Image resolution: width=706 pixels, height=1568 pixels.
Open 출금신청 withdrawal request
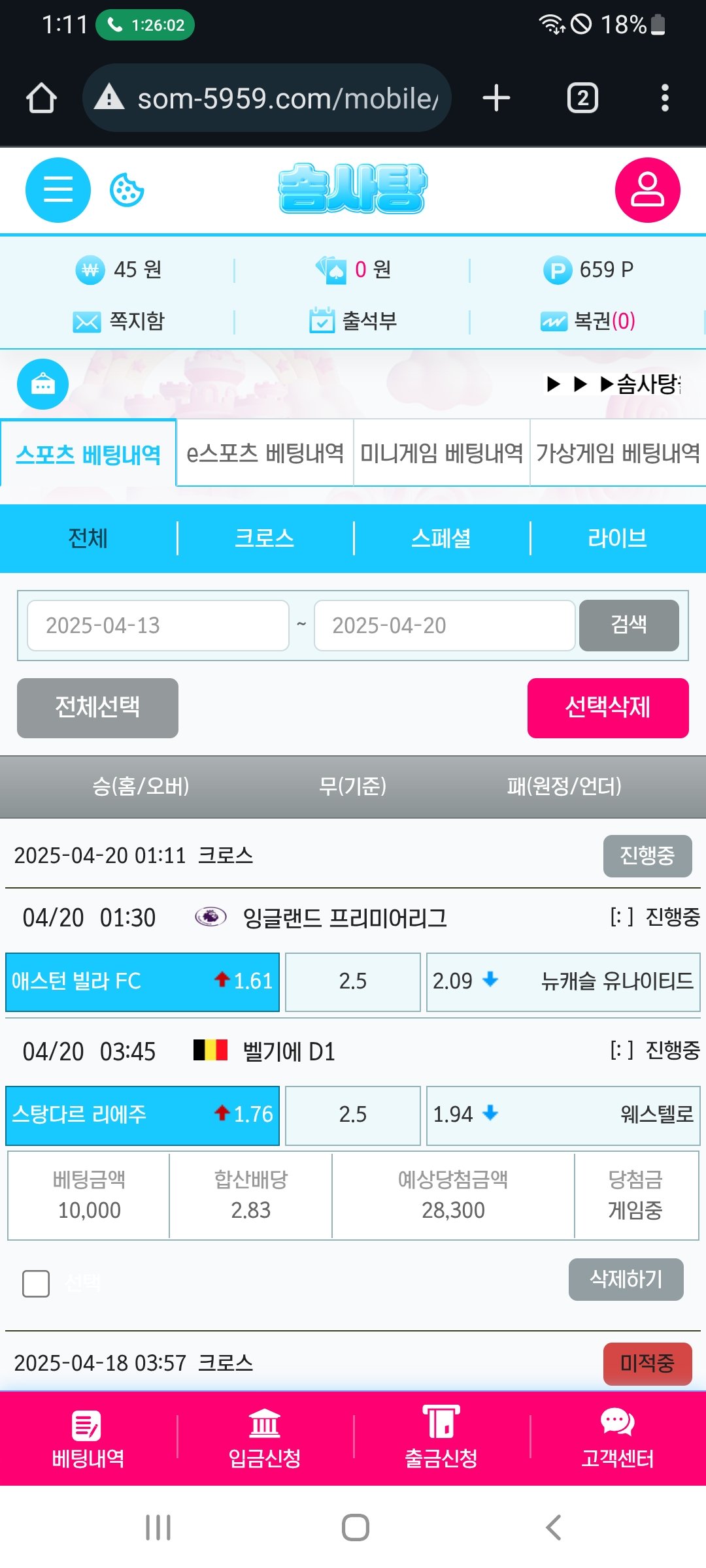pyautogui.click(x=441, y=1439)
